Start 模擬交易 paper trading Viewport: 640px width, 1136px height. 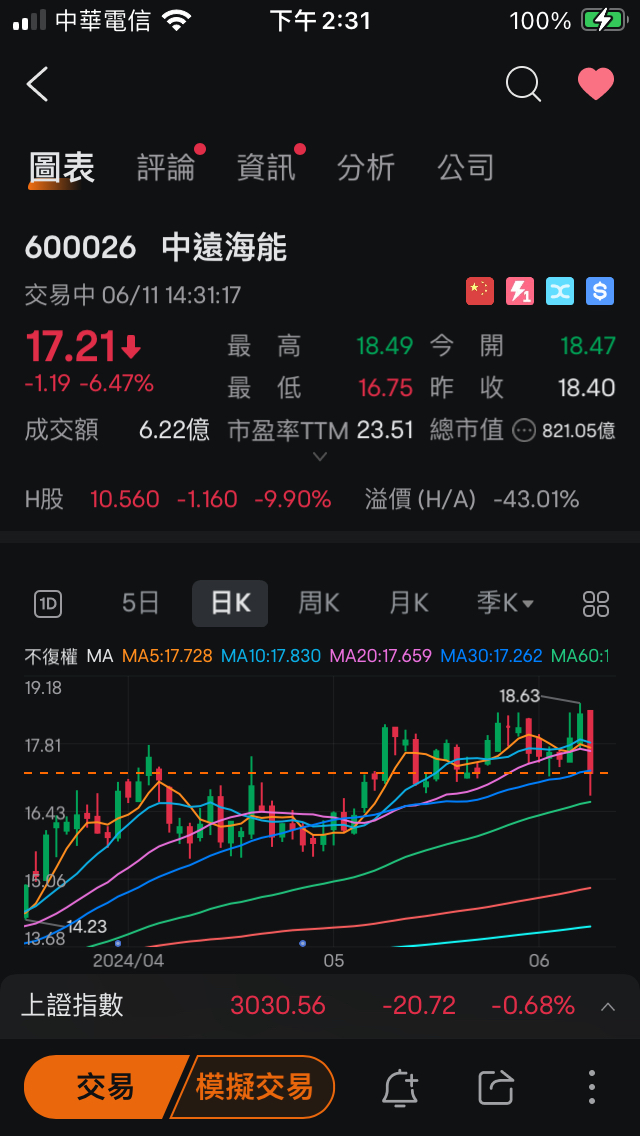click(255, 1086)
